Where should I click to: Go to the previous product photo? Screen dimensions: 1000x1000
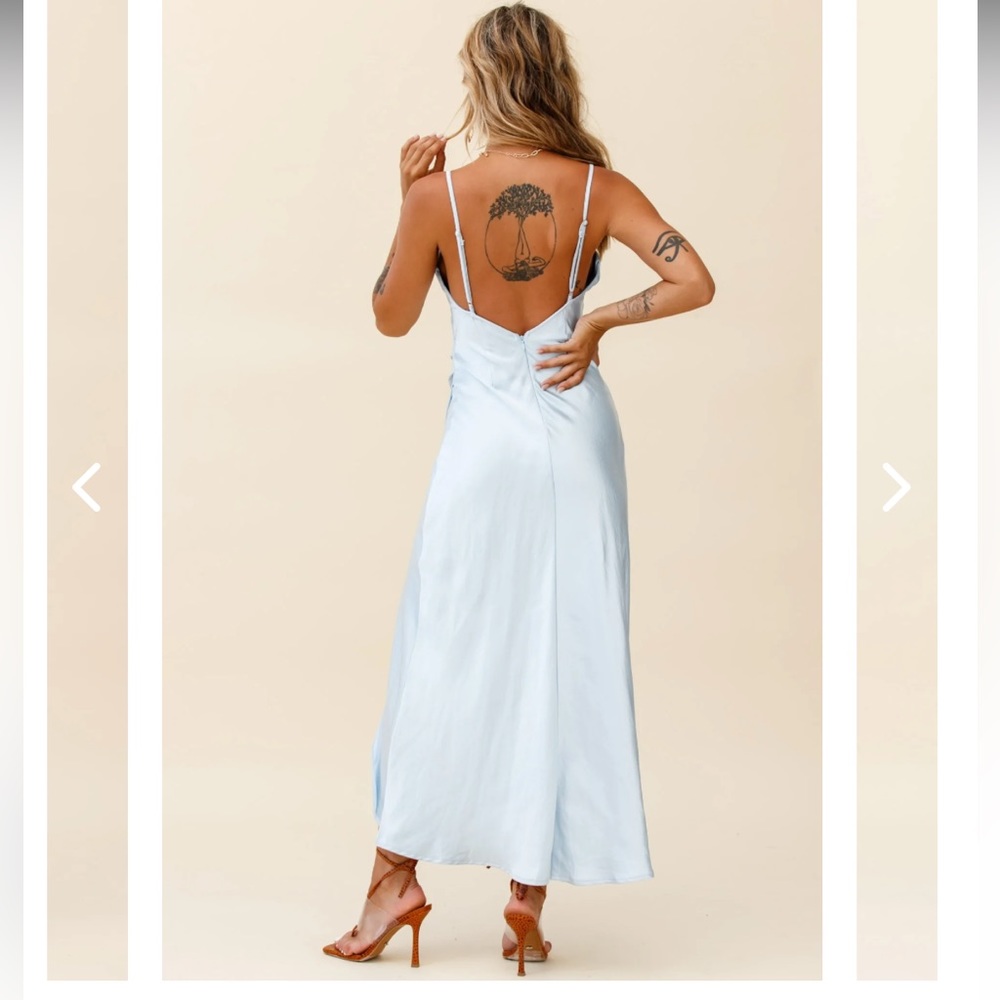pos(87,488)
